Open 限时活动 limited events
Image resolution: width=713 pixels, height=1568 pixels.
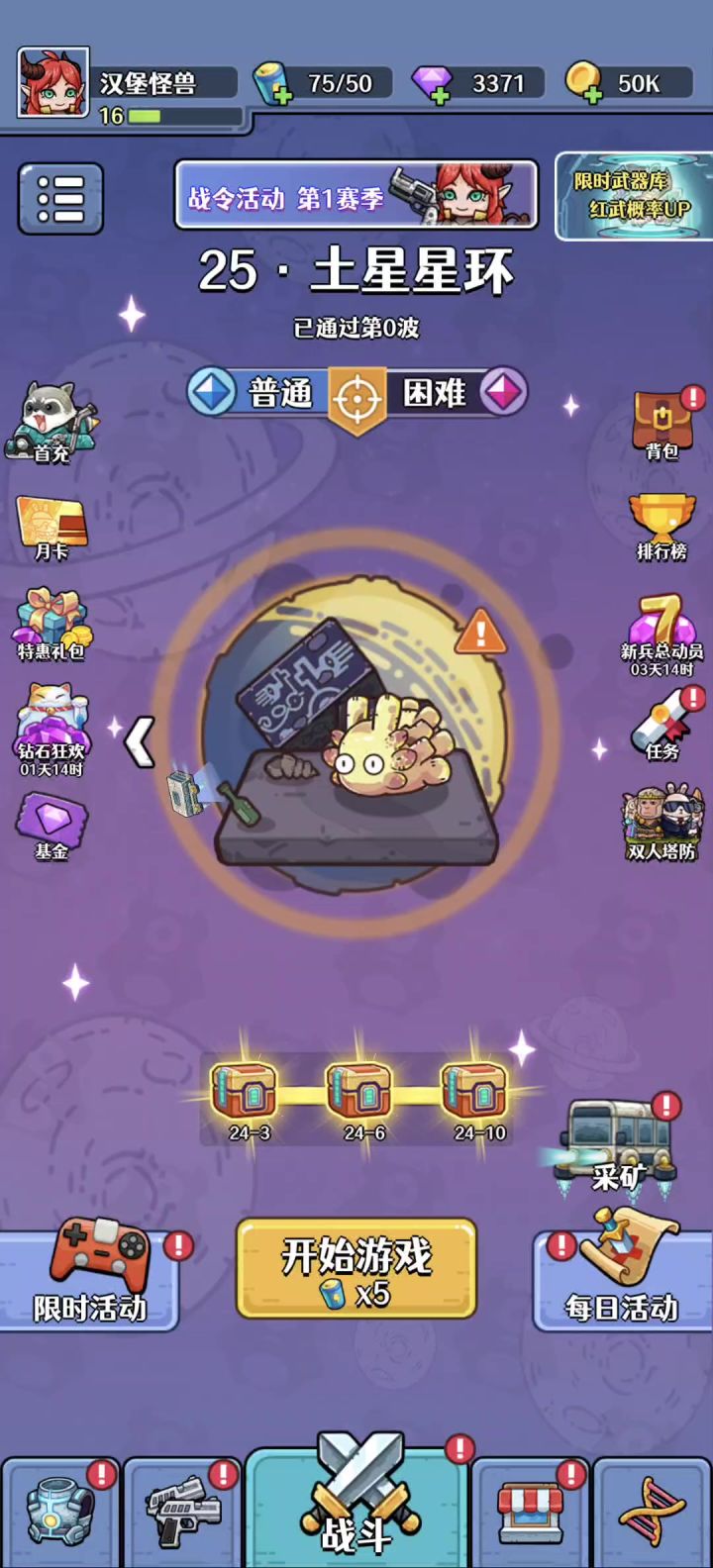[x=89, y=1275]
